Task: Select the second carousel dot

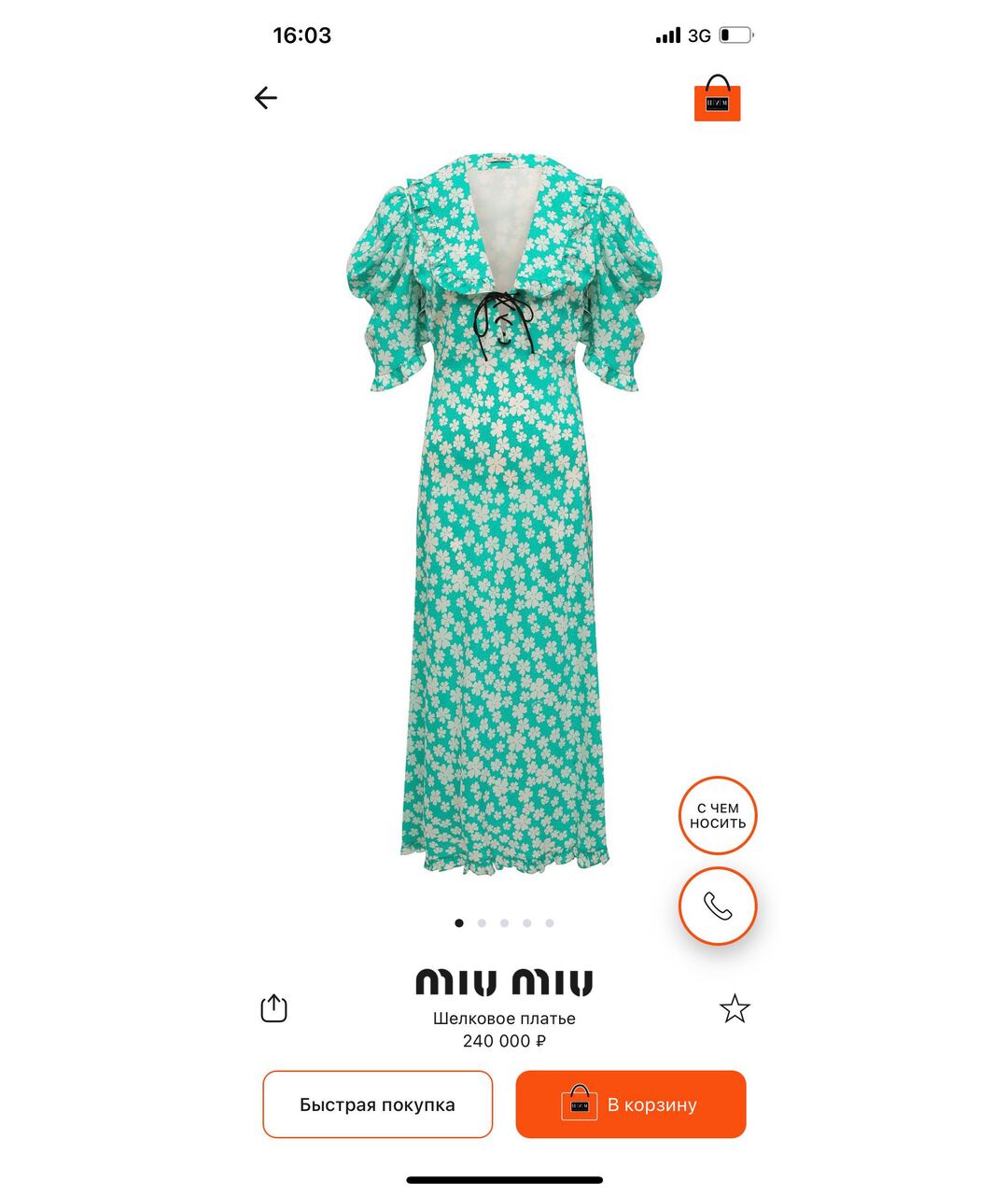Action: click(x=482, y=922)
